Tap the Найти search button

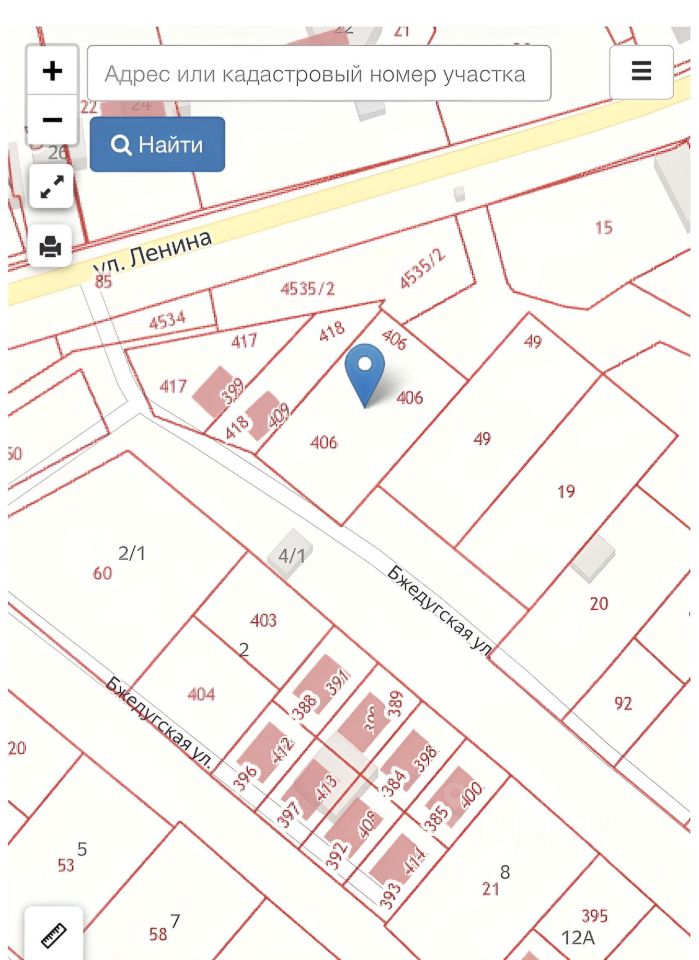tap(157, 145)
